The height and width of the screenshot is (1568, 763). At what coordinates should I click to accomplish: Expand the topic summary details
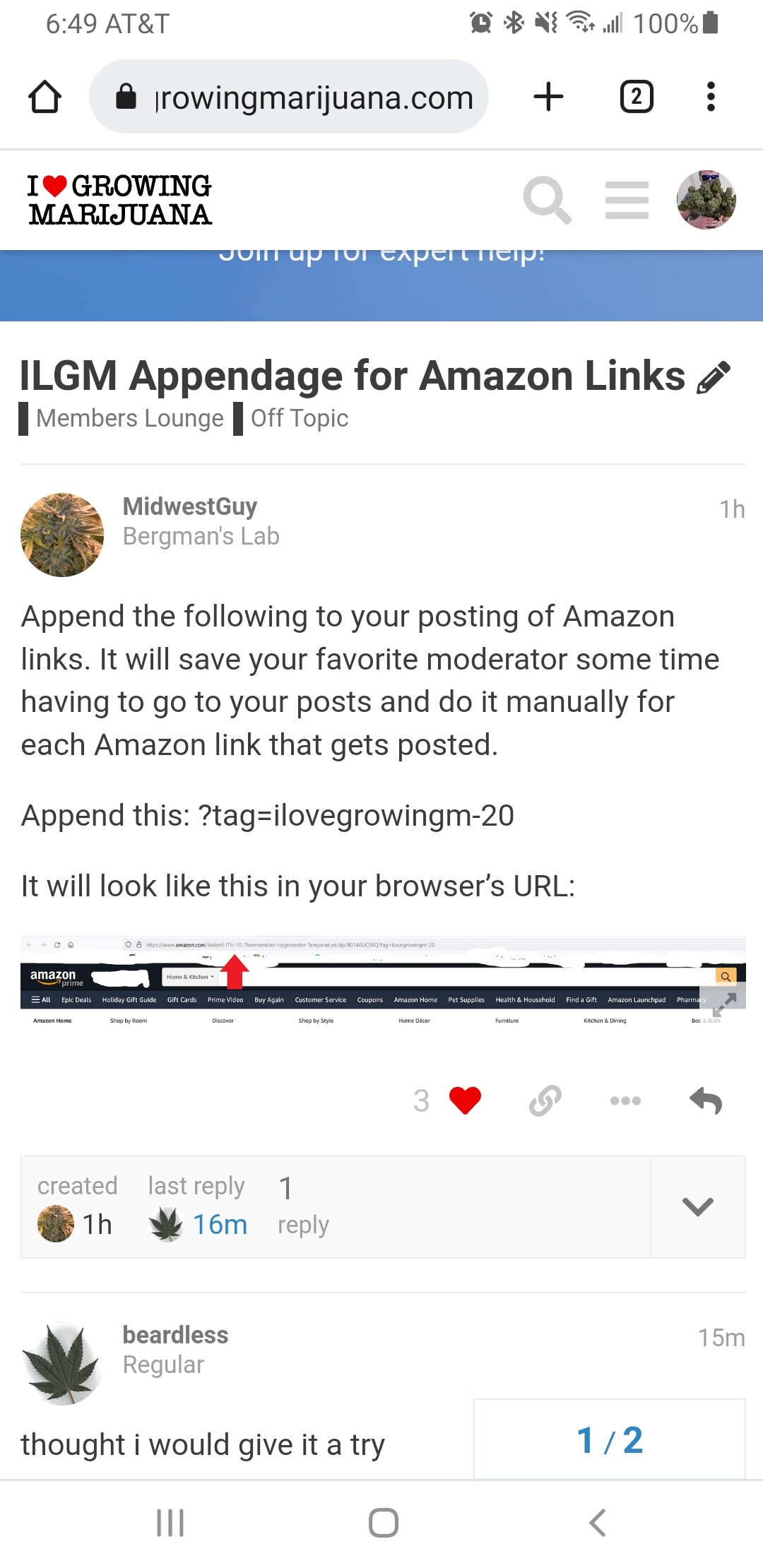tap(697, 1206)
